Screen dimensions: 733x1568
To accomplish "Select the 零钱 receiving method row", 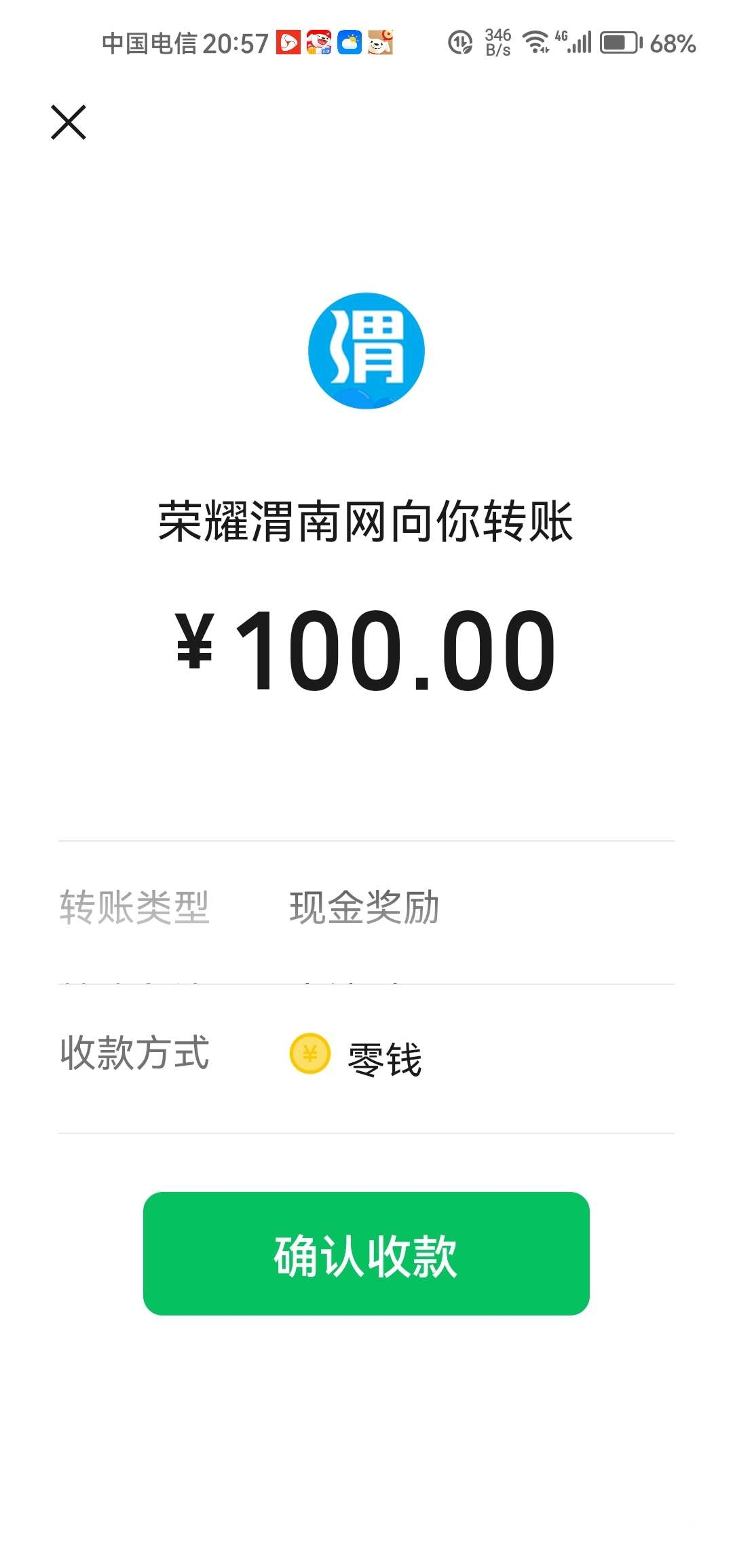I will tap(366, 1058).
